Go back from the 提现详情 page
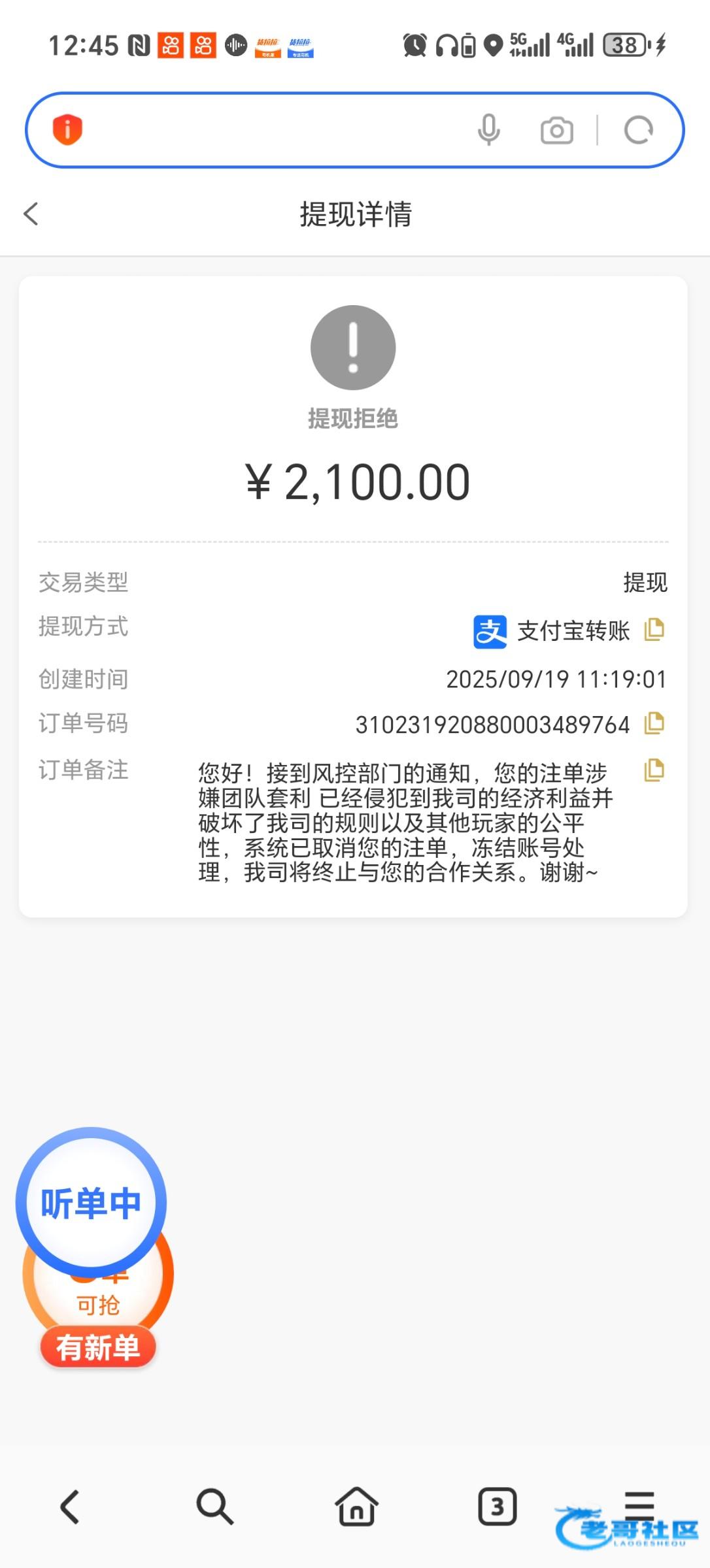Image resolution: width=710 pixels, height=1568 pixels. tap(31, 214)
